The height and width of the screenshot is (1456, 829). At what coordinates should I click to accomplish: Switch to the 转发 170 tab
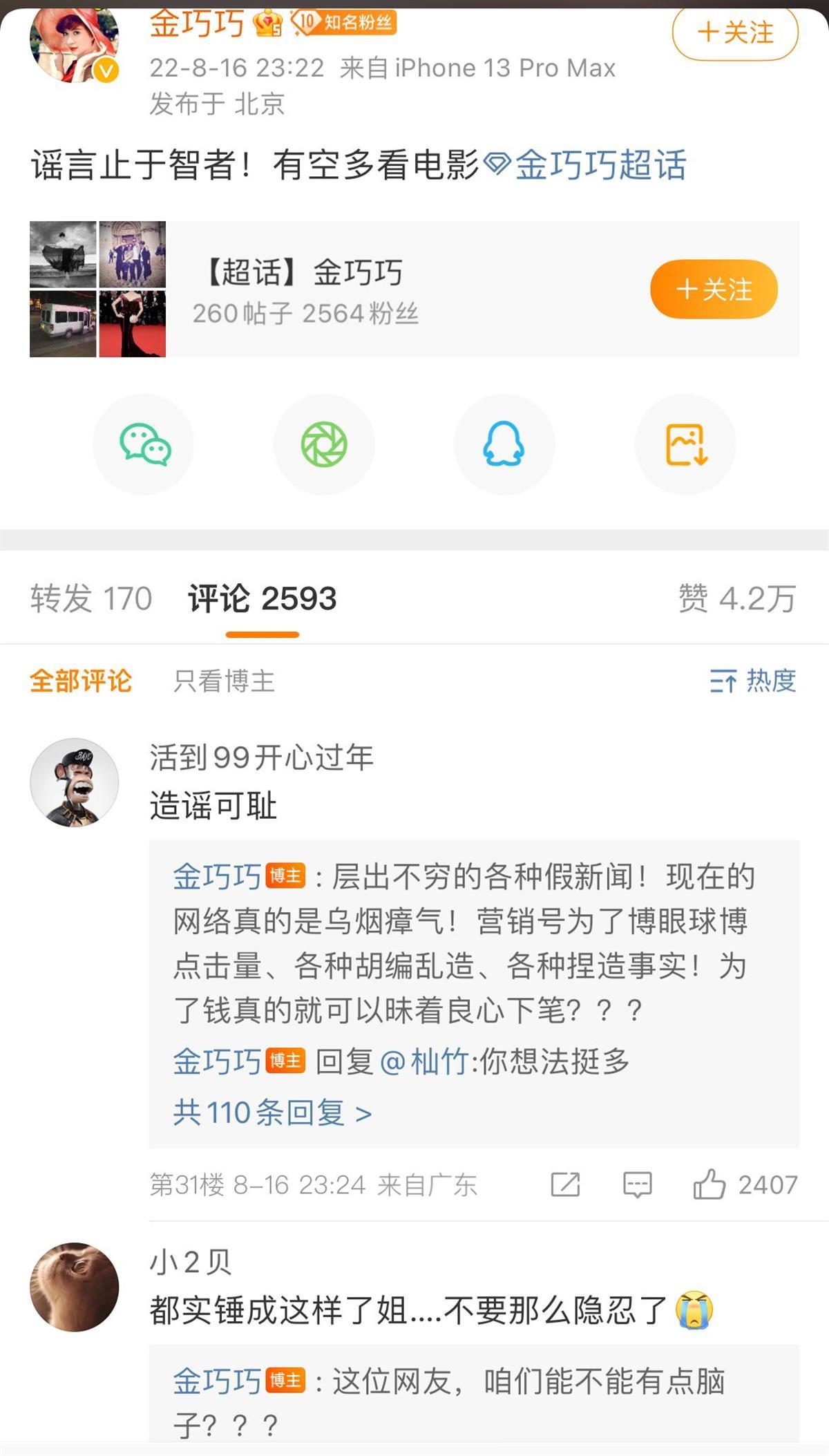coord(91,598)
